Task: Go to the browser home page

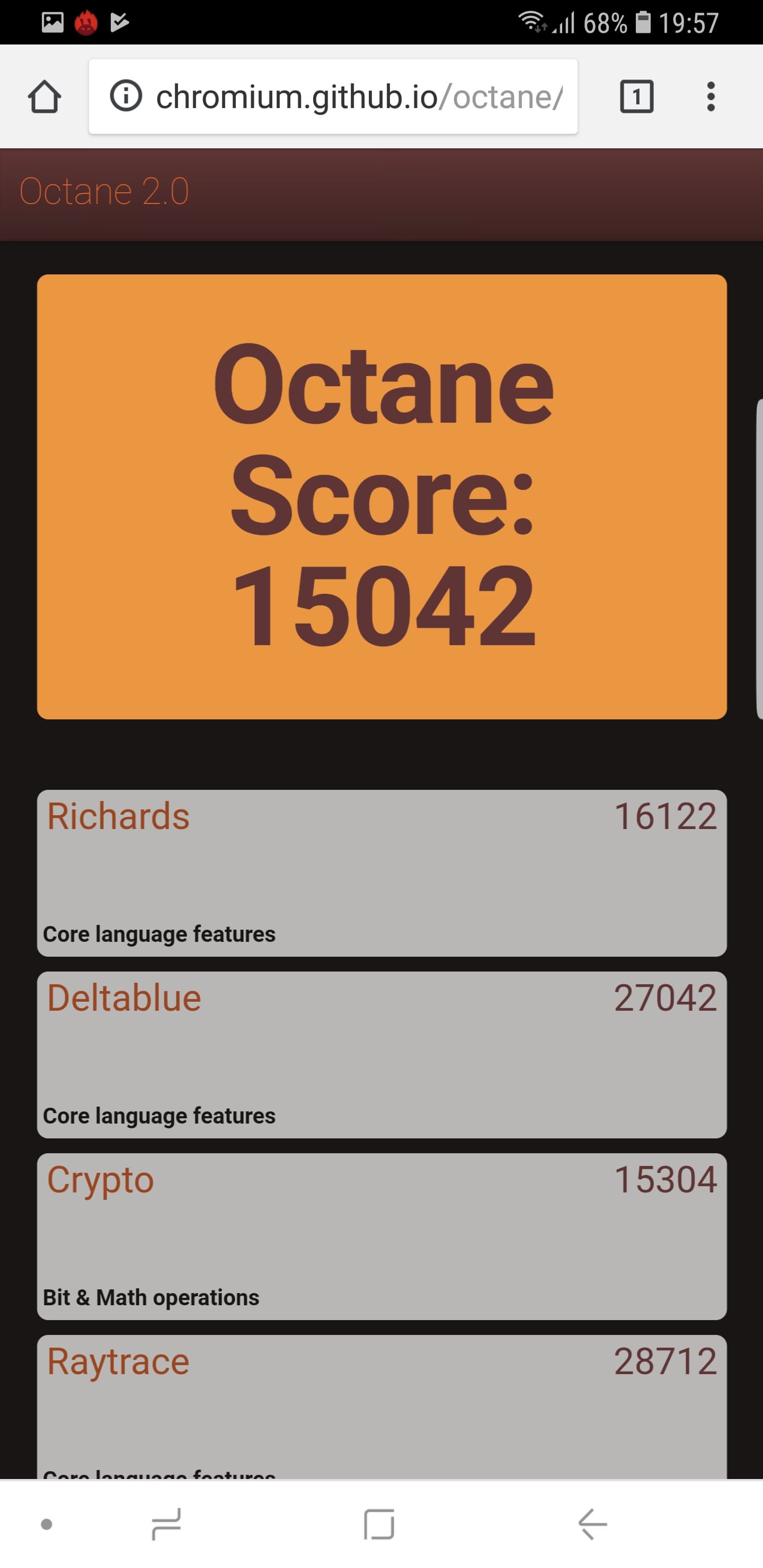Action: 45,97
